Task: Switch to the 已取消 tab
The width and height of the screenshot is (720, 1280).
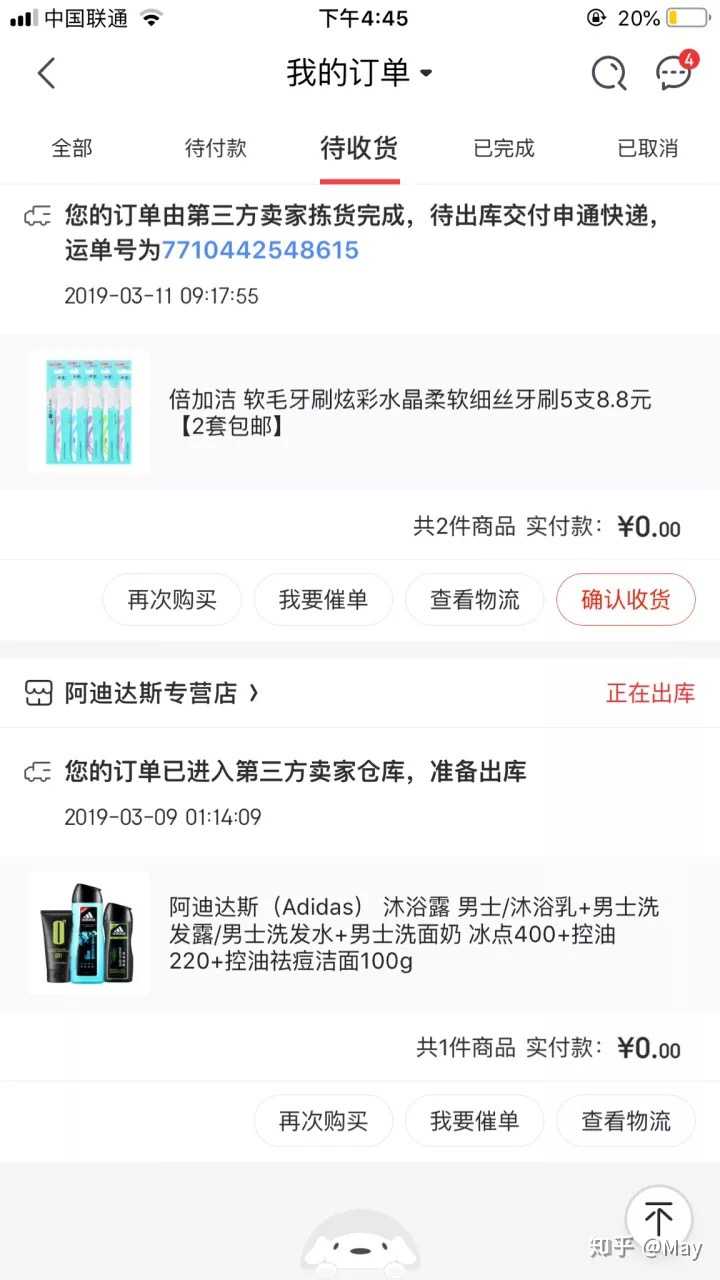Action: coord(648,149)
